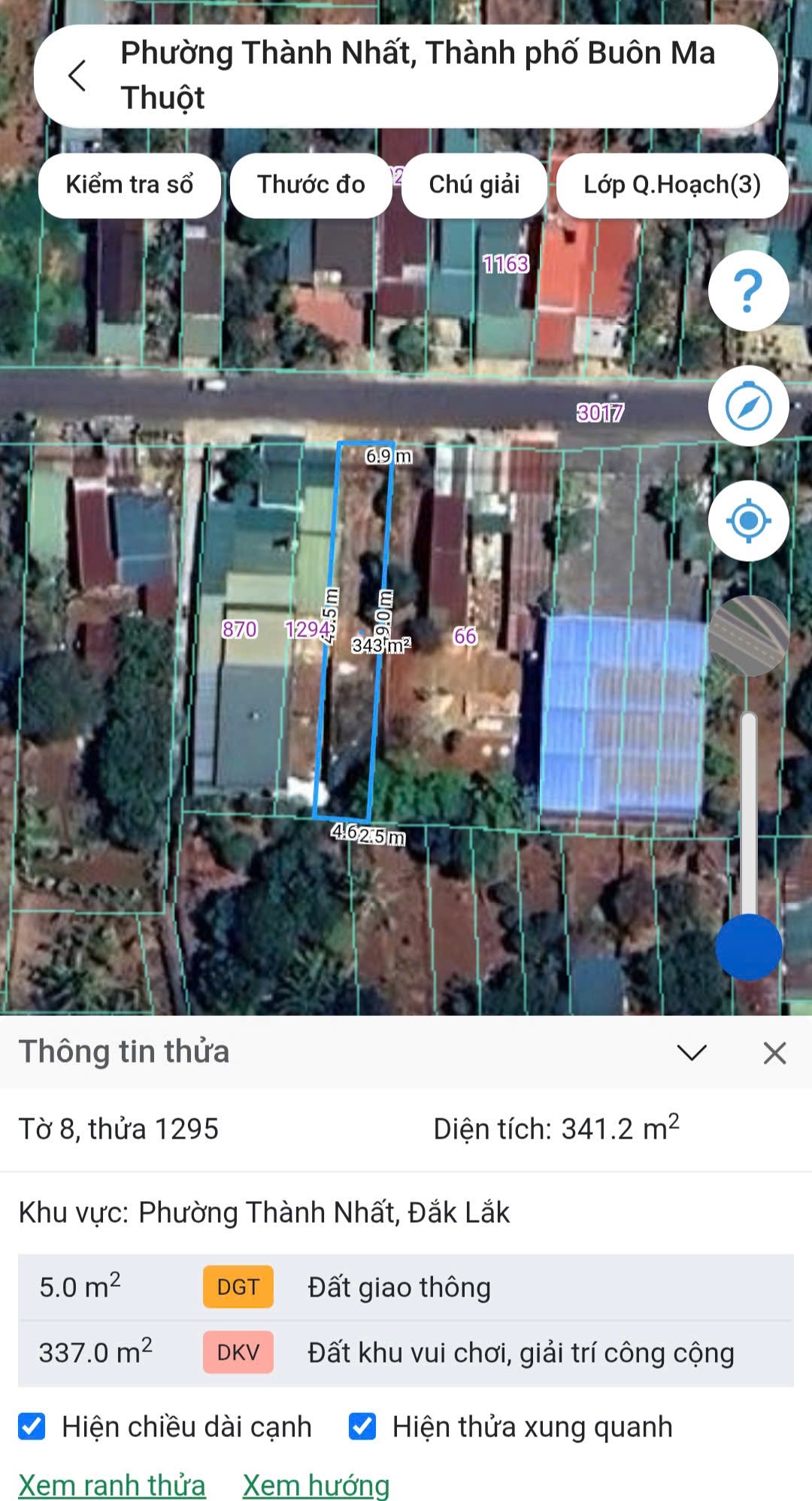
Task: Collapse the Thông tin thửa panel
Action: pos(692,1052)
